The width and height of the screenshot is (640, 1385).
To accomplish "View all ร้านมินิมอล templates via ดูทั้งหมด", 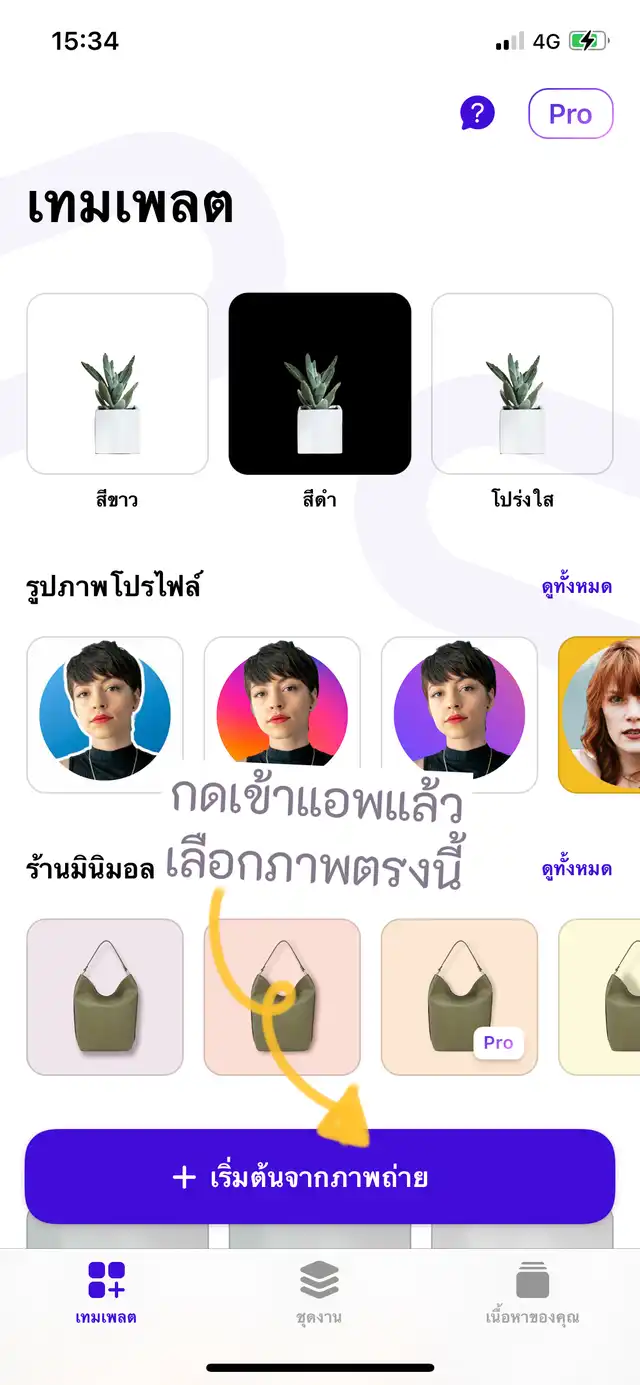I will pos(575,869).
